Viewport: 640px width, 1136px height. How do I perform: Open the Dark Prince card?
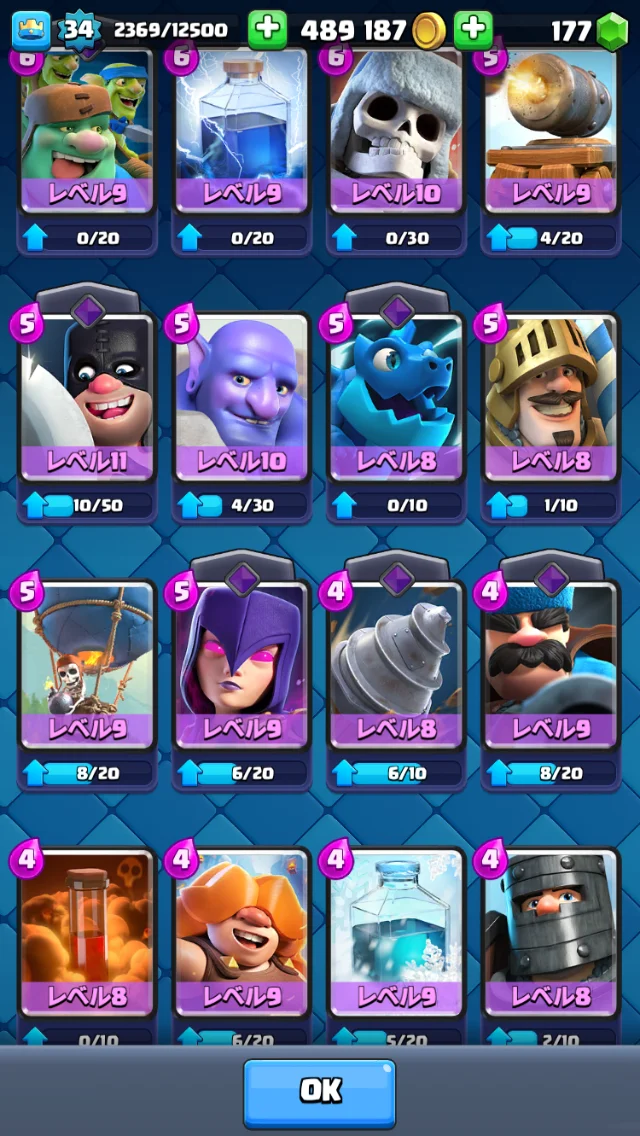551,933
